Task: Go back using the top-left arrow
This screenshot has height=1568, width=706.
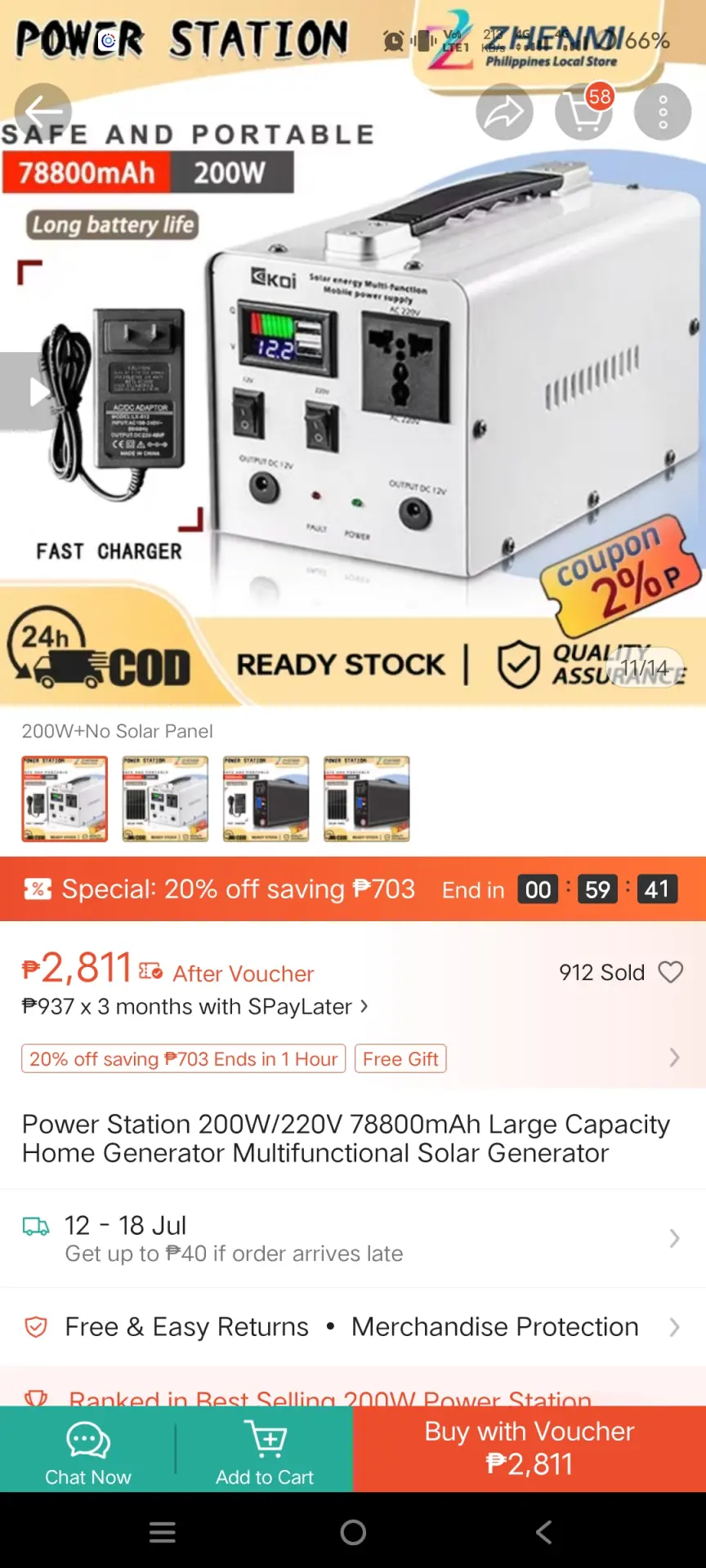Action: 43,111
